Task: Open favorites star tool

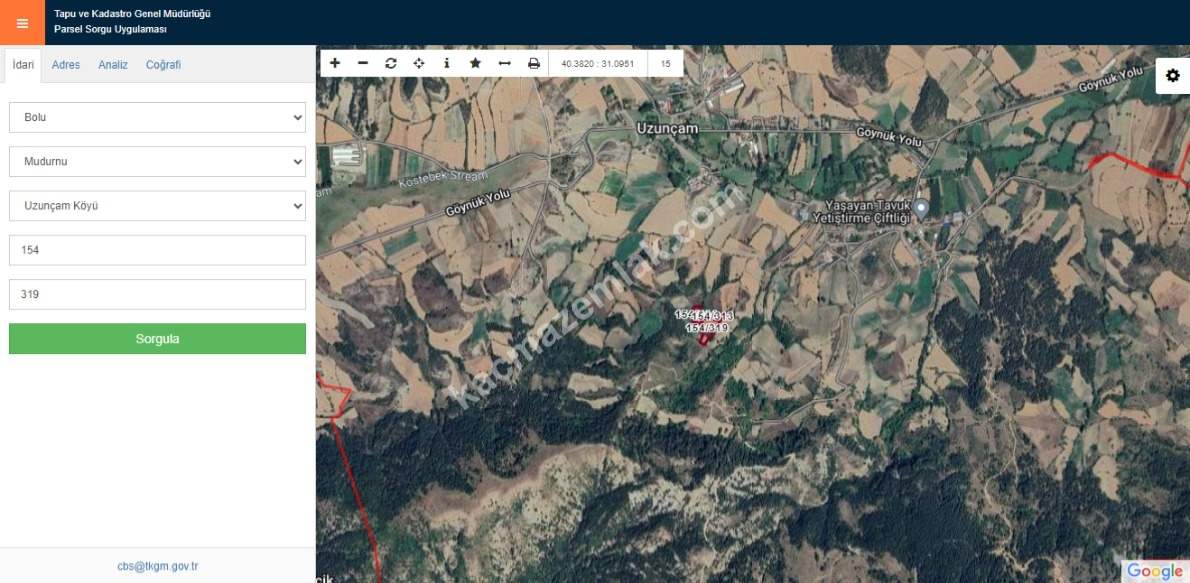Action: click(x=475, y=63)
